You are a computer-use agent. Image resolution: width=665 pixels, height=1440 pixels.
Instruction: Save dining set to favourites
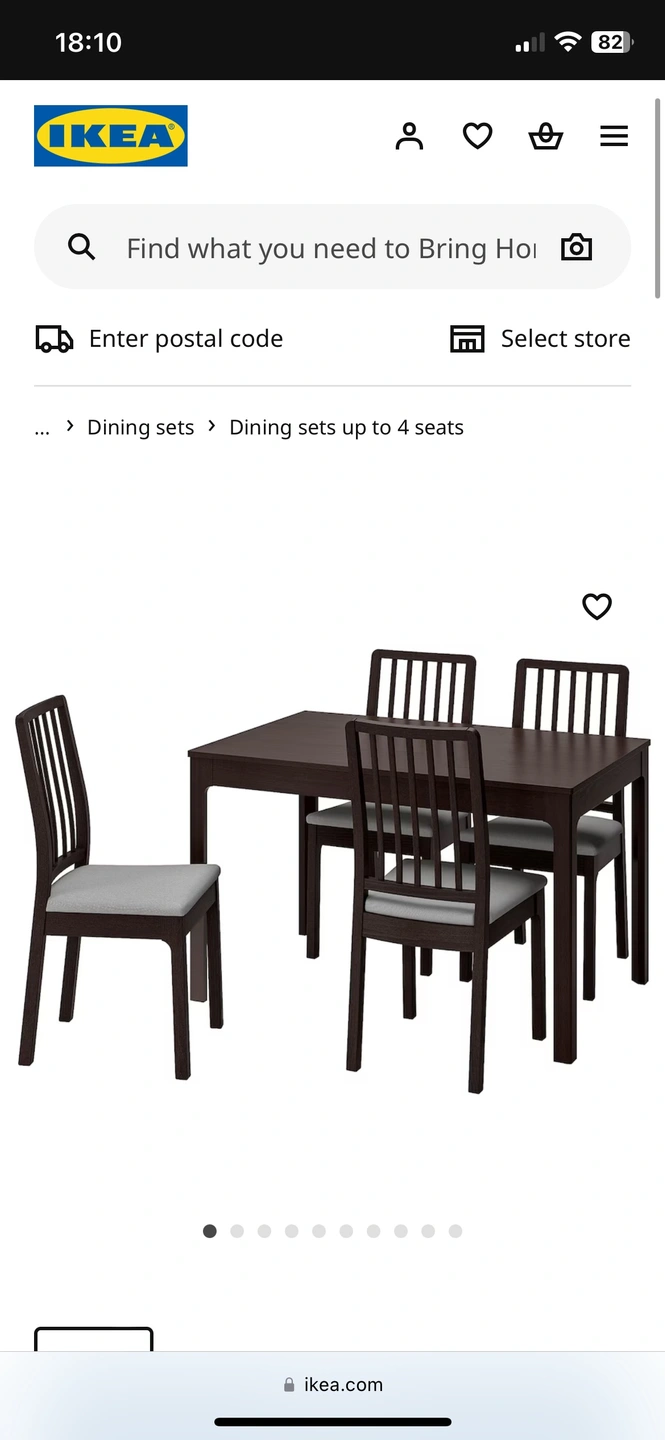(597, 606)
